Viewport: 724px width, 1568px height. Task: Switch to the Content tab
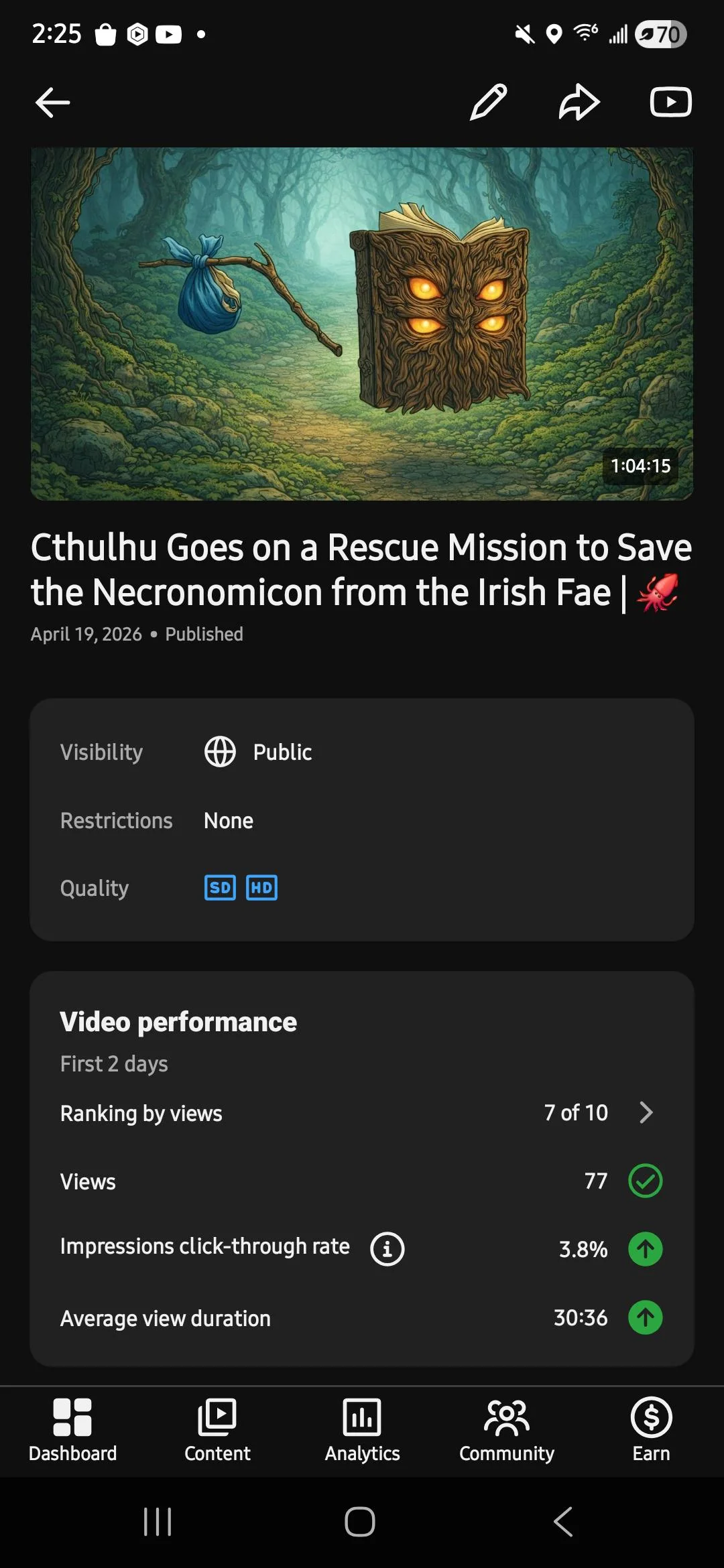(217, 1431)
